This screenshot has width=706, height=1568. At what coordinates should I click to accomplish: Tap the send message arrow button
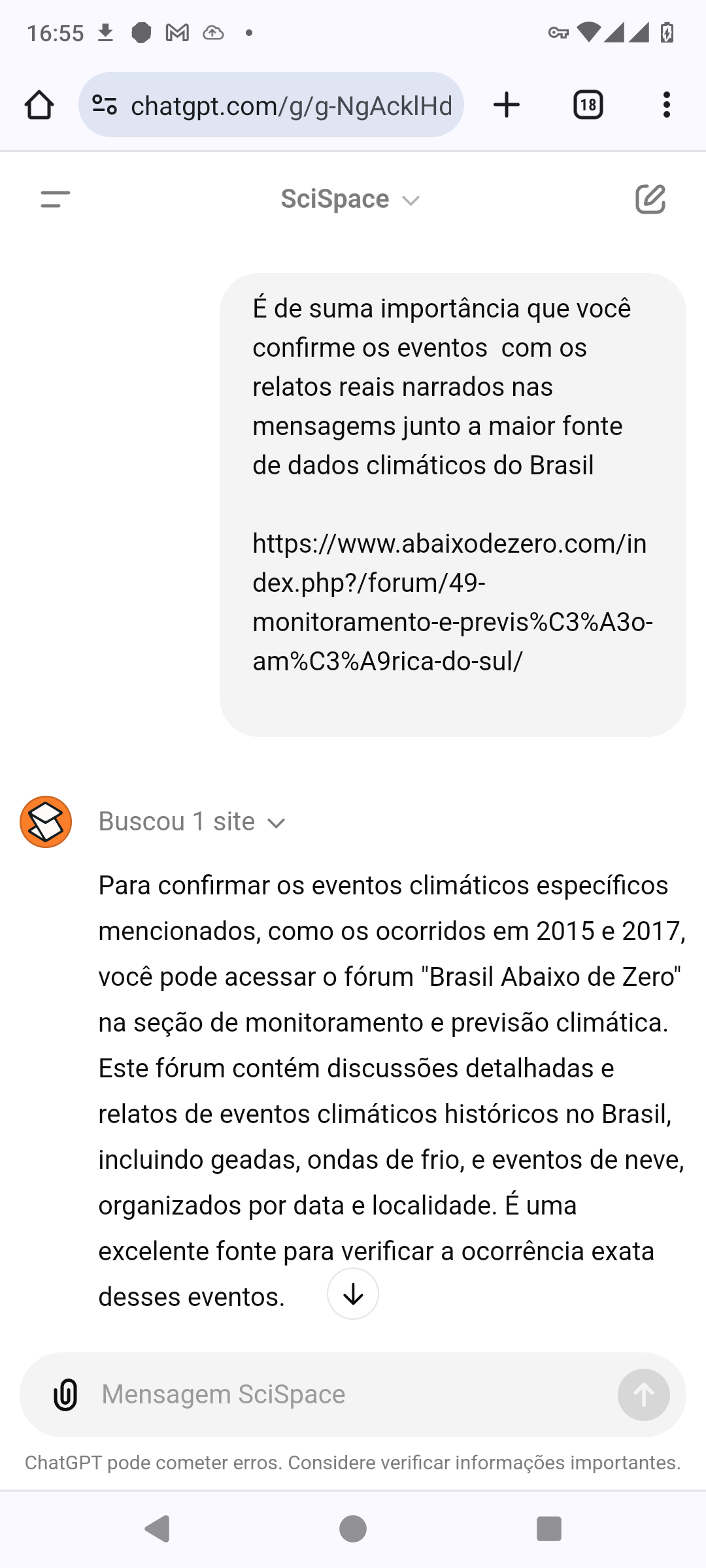(643, 1395)
